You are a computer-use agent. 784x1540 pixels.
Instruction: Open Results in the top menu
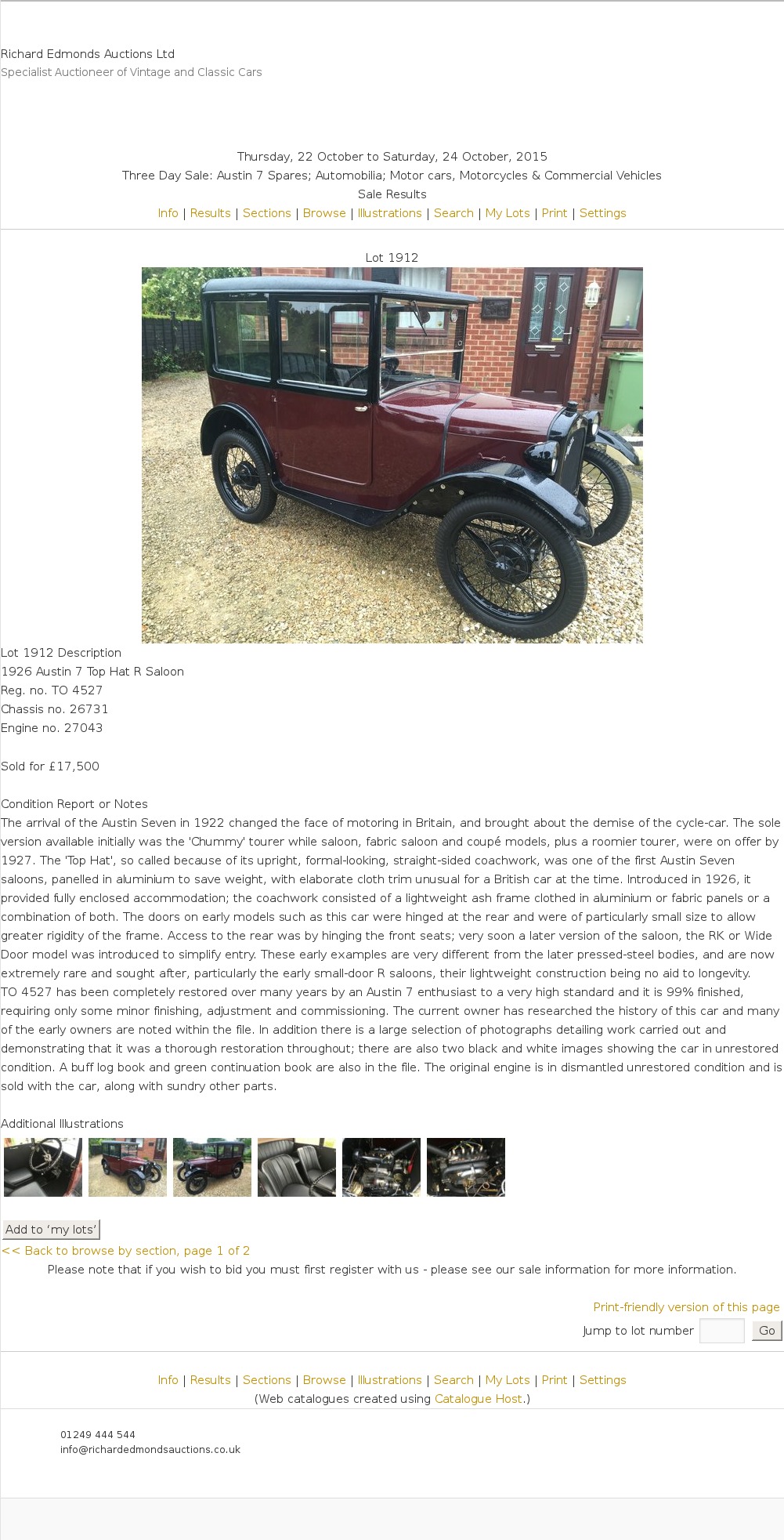(210, 213)
